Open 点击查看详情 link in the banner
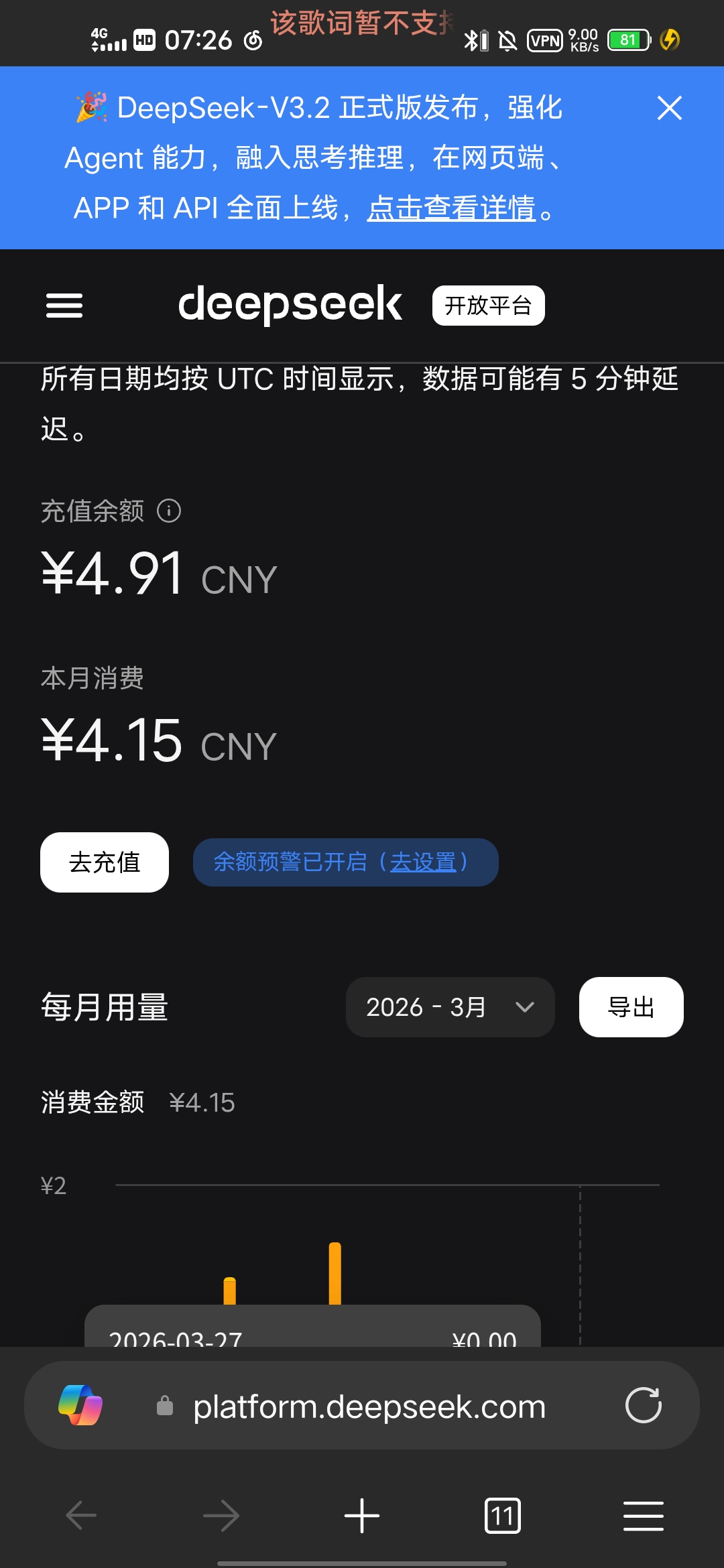 point(452,209)
